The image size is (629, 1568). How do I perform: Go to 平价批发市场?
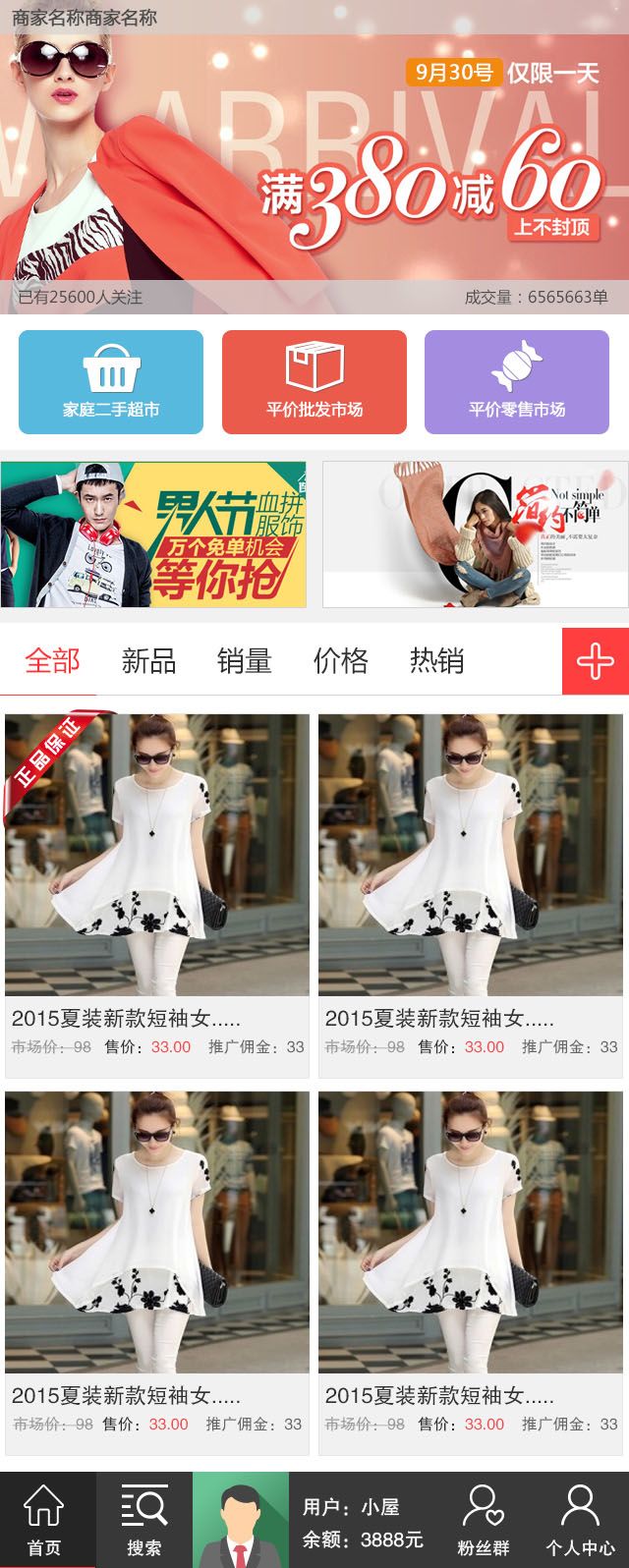(x=314, y=382)
